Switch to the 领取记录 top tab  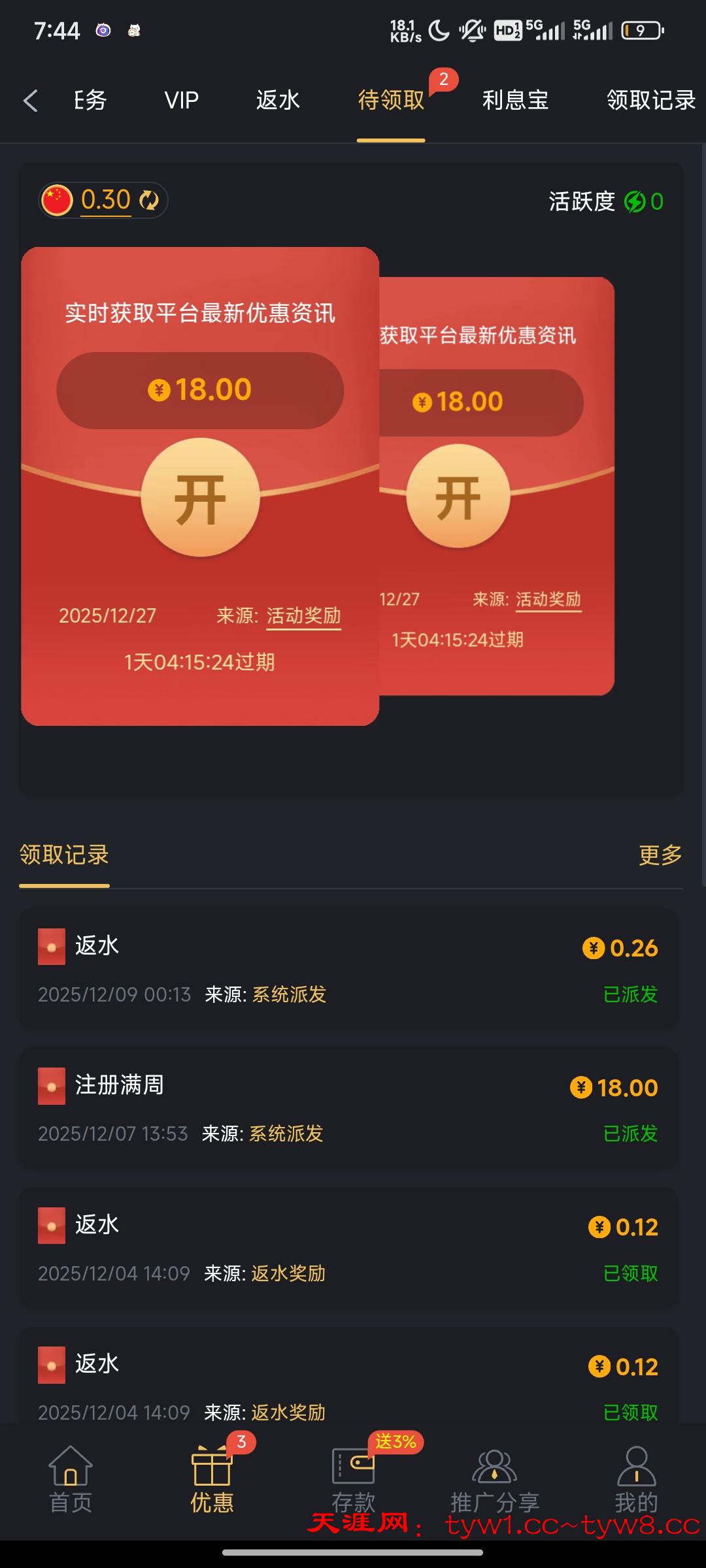[x=650, y=101]
